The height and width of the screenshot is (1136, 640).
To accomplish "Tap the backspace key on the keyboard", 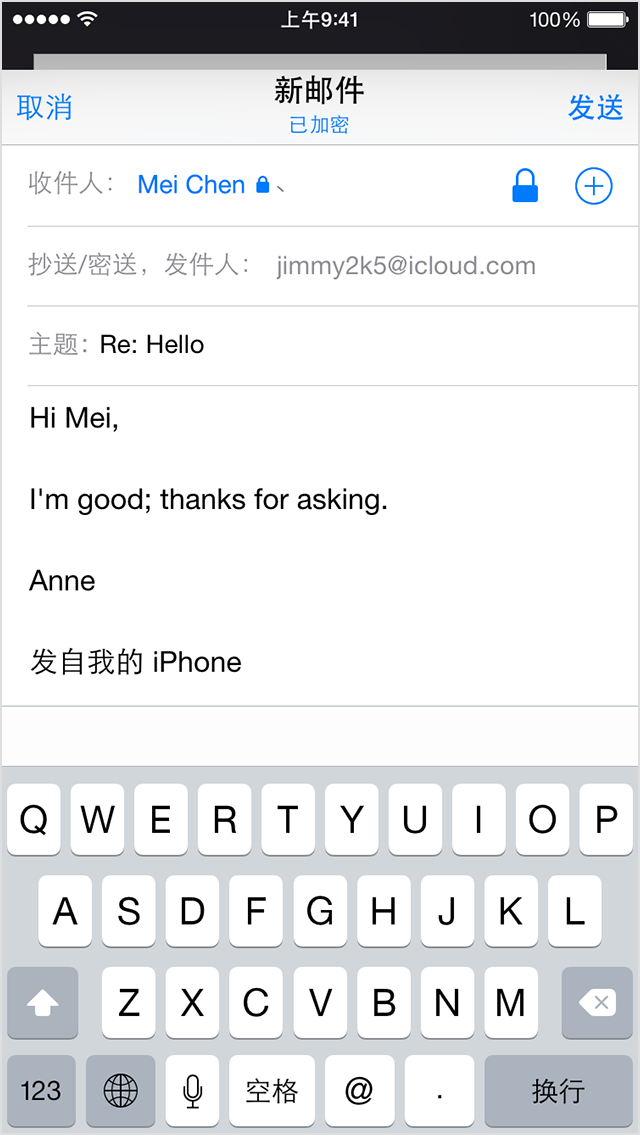I will pyautogui.click(x=597, y=1002).
